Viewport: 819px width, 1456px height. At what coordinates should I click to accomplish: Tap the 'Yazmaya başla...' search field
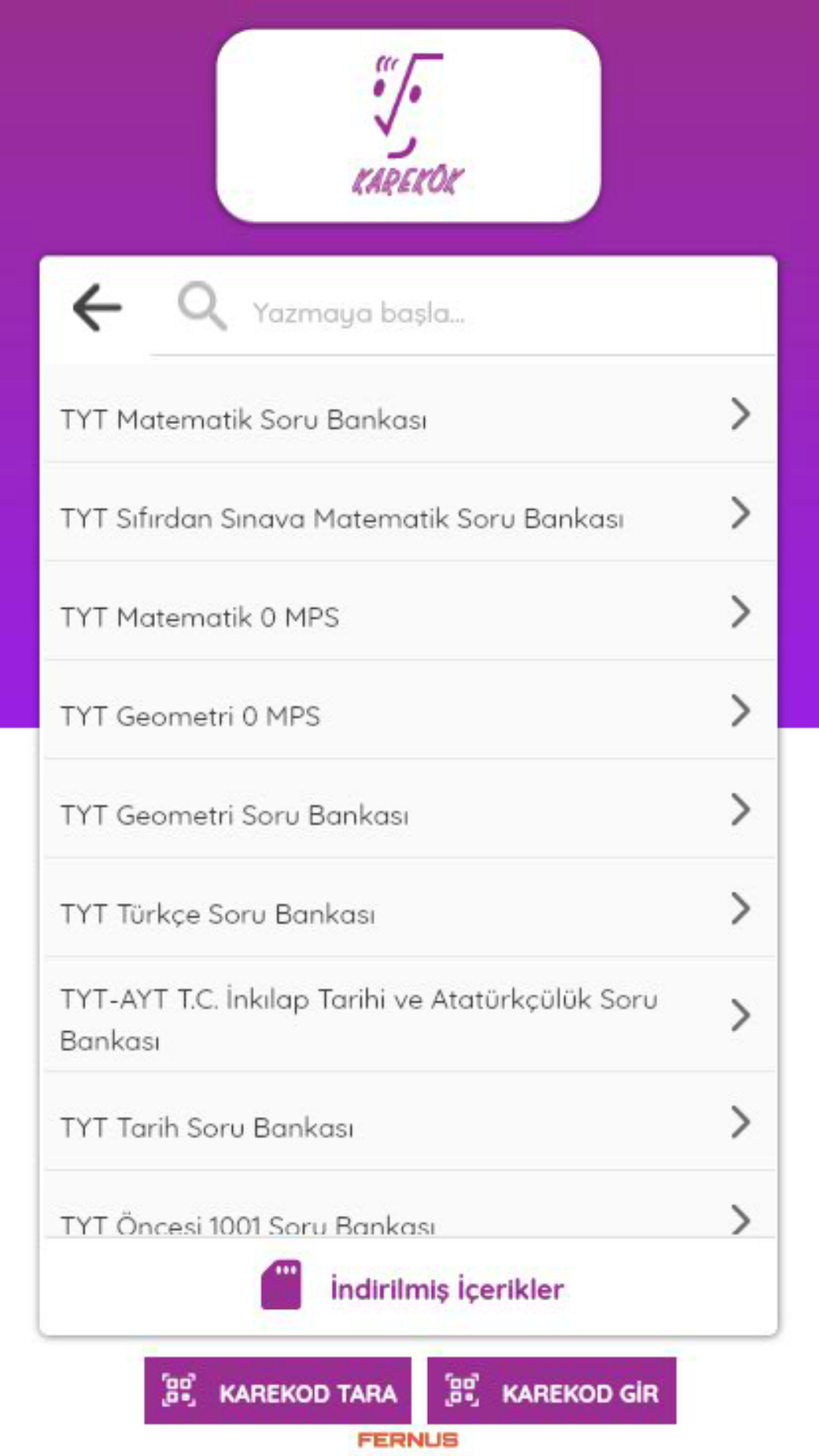[x=482, y=312]
